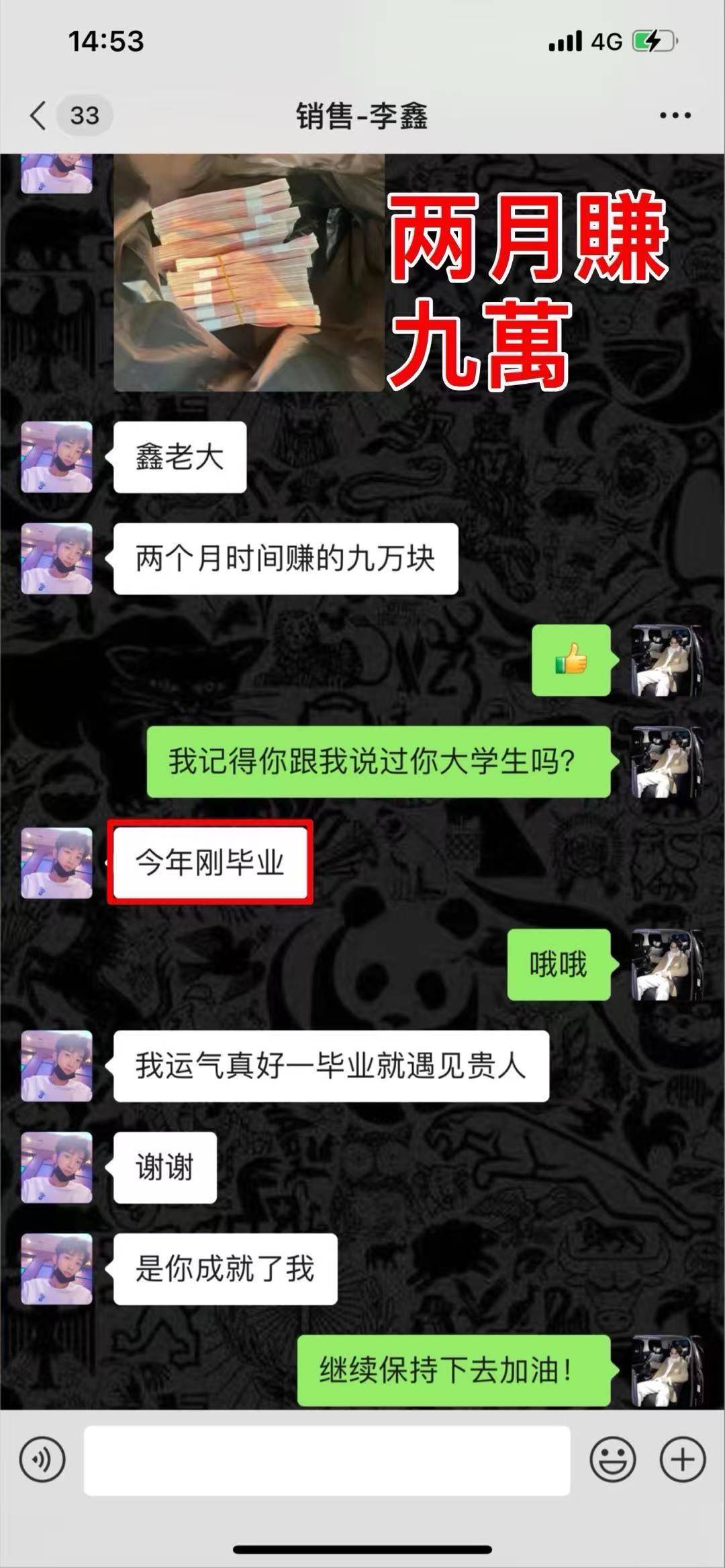Open my avatar beside 哦哦 message

click(x=666, y=965)
